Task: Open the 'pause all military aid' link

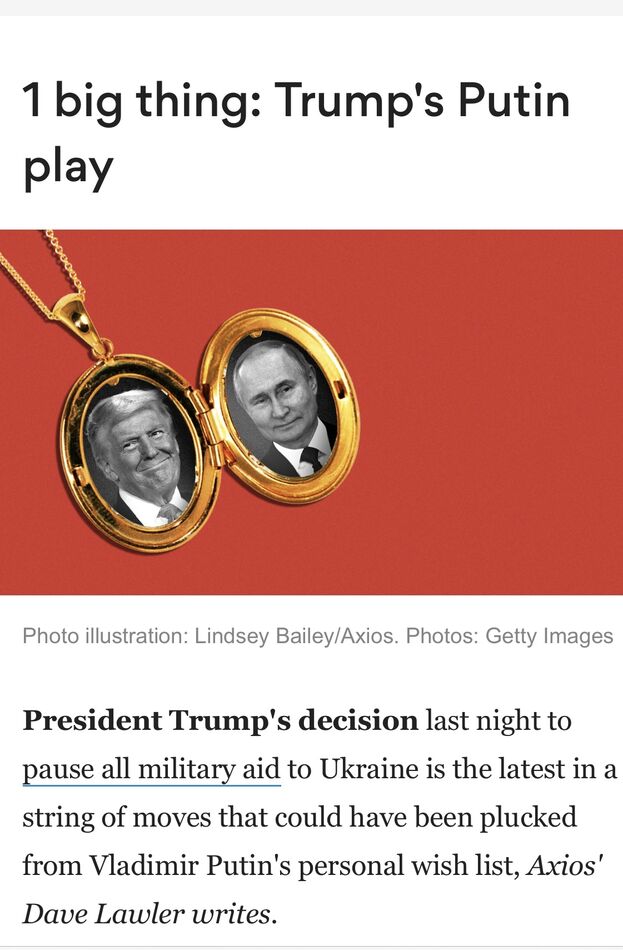Action: tap(151, 769)
